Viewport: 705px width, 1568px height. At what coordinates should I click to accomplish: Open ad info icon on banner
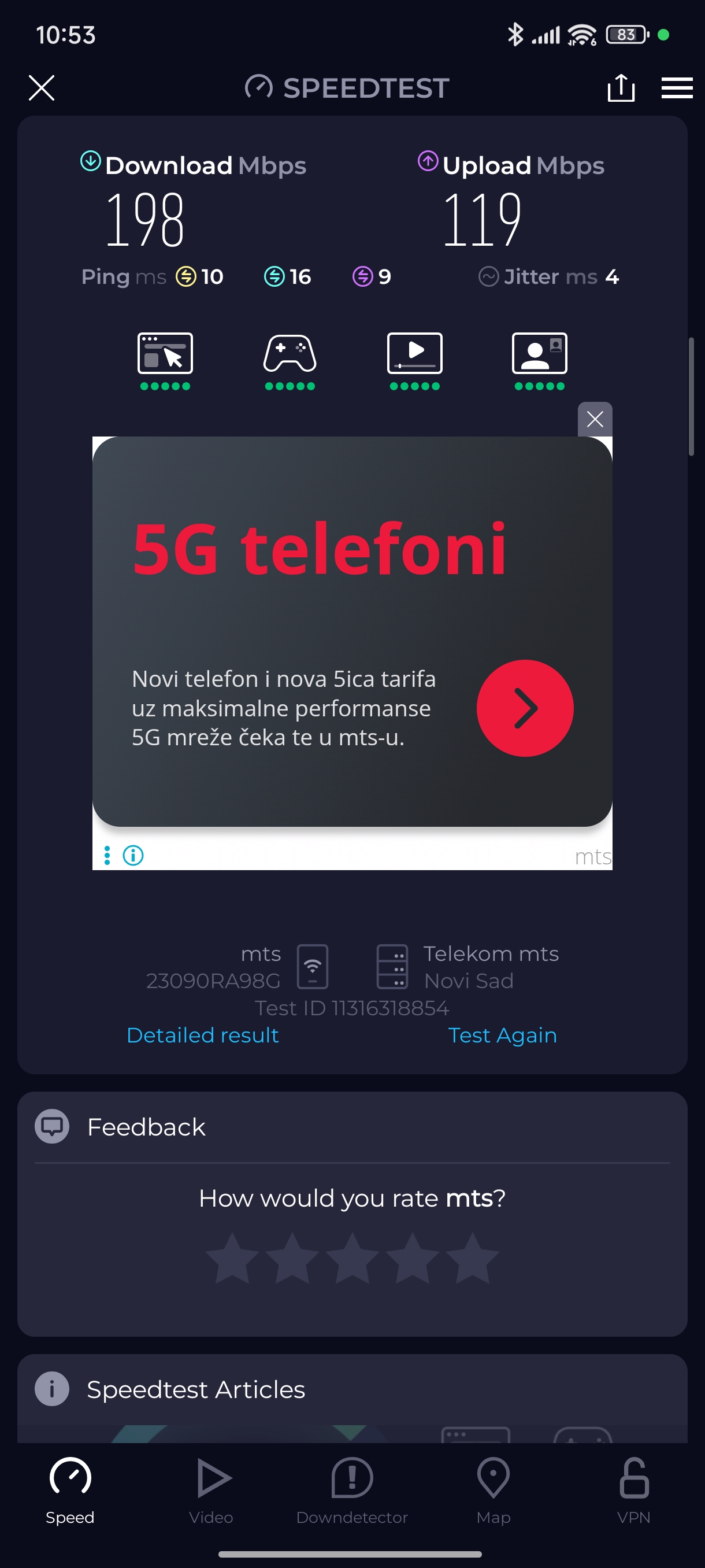tap(133, 855)
